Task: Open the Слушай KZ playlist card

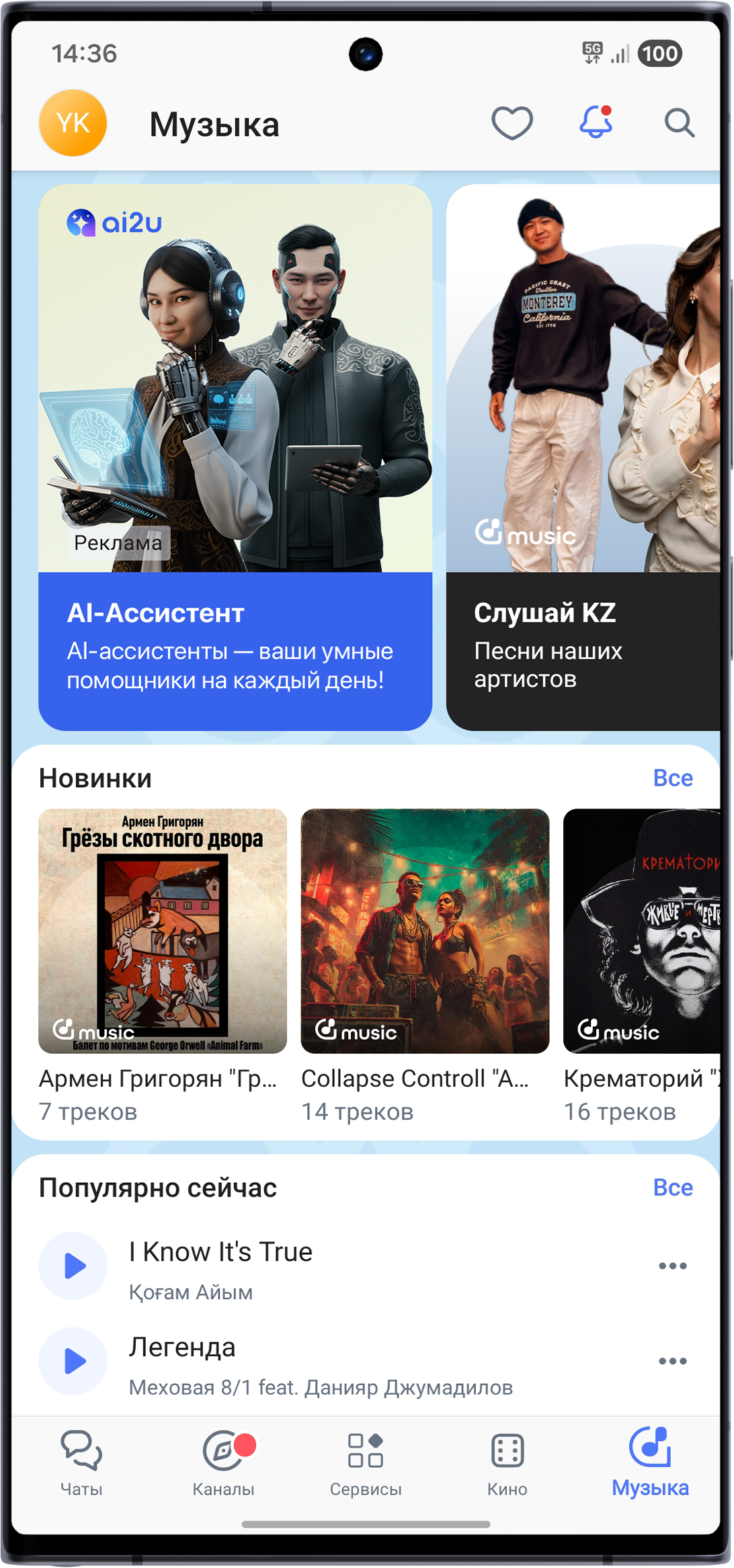Action: coord(583,457)
